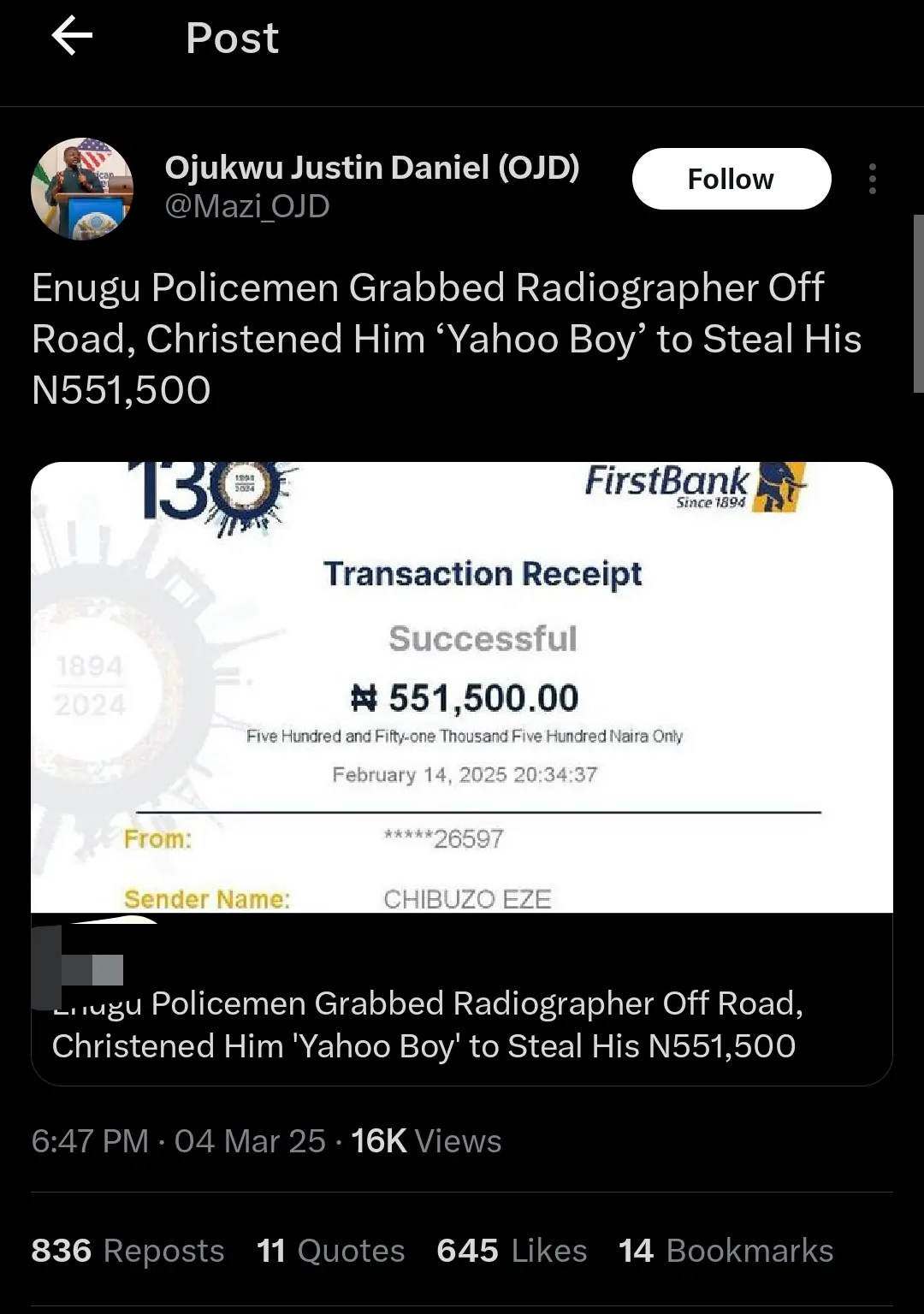Open the @Mazi_OJD profile handle
Screen dimensions: 924x1314
[246, 207]
